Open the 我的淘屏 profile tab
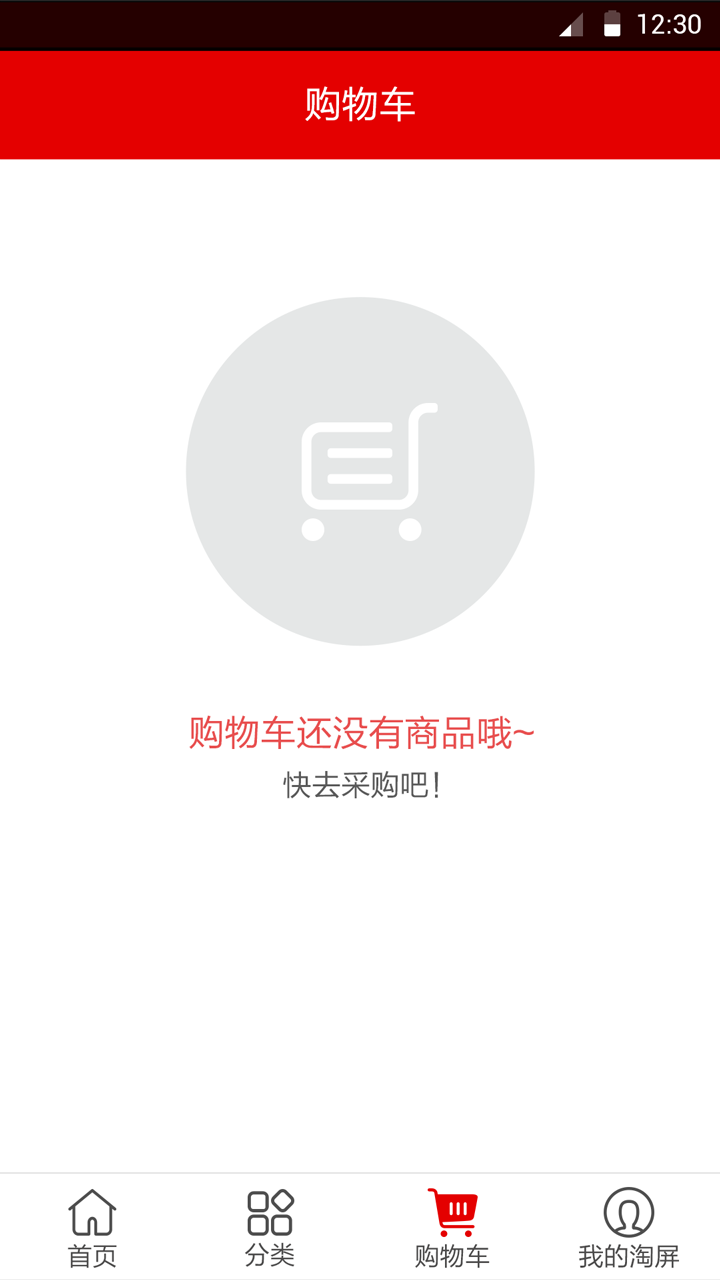Screen dimensions: 720x1280 click(x=628, y=1227)
